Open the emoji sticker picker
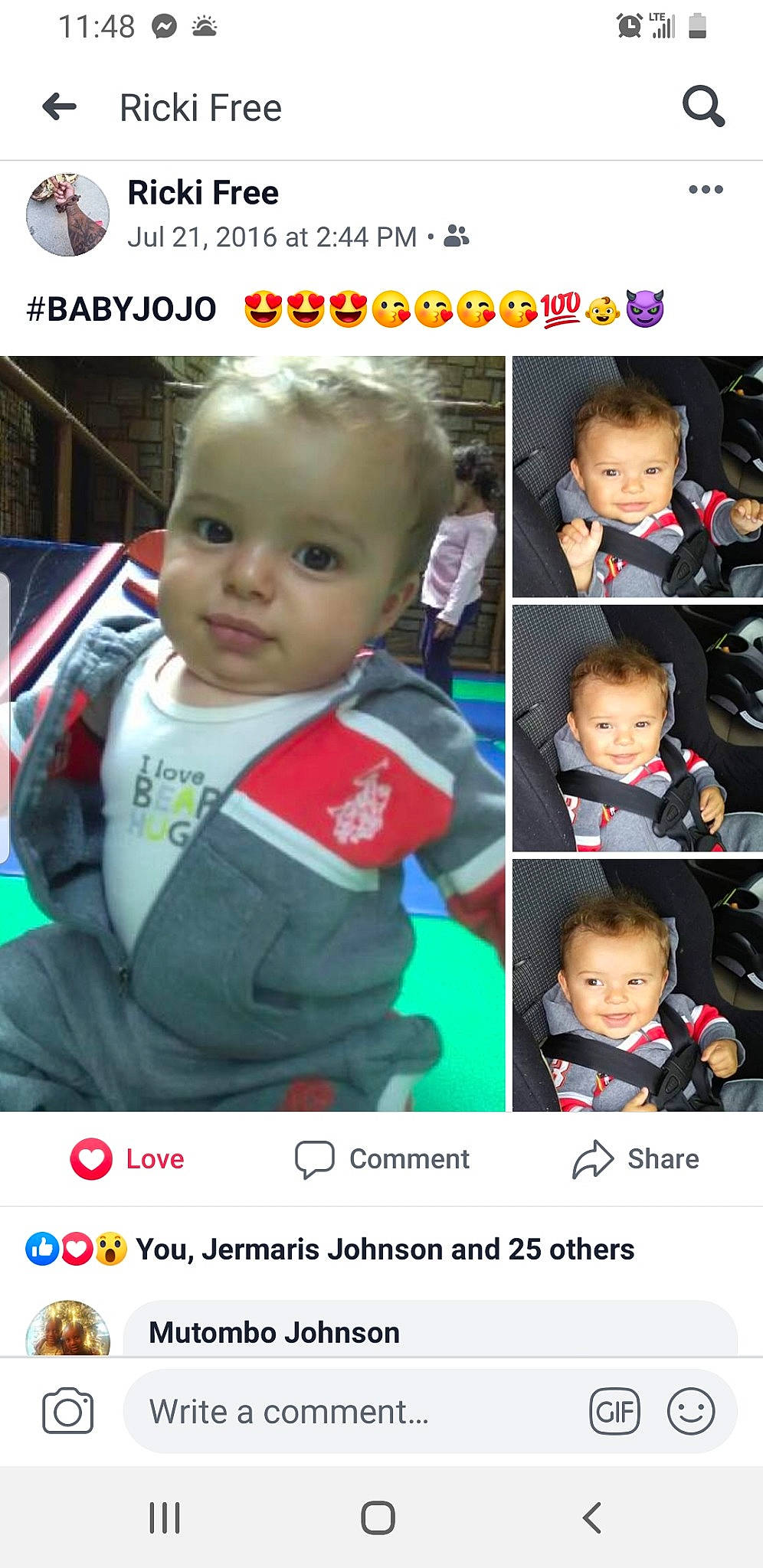 (690, 1410)
